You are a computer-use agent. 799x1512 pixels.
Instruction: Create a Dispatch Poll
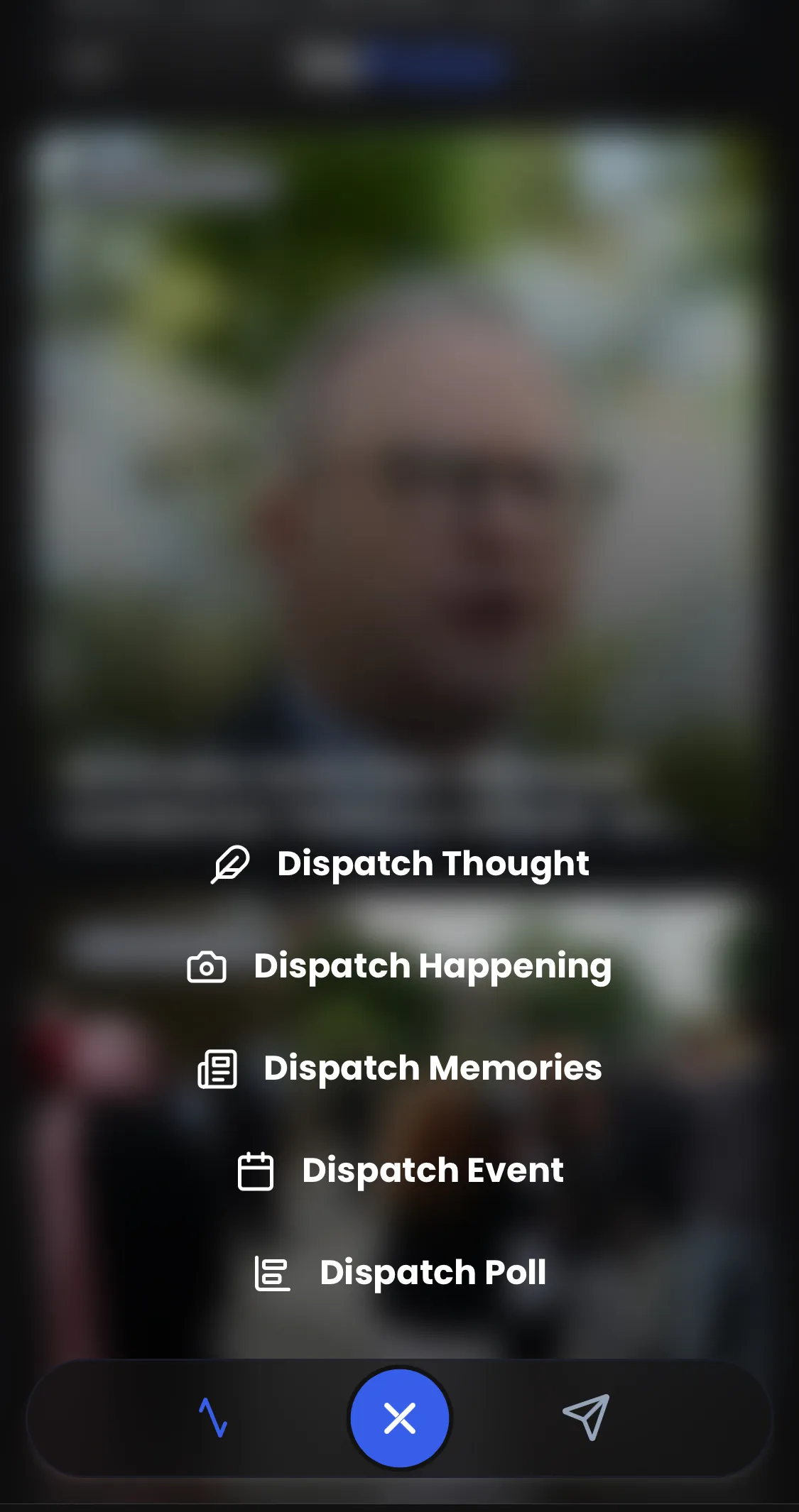(401, 1273)
